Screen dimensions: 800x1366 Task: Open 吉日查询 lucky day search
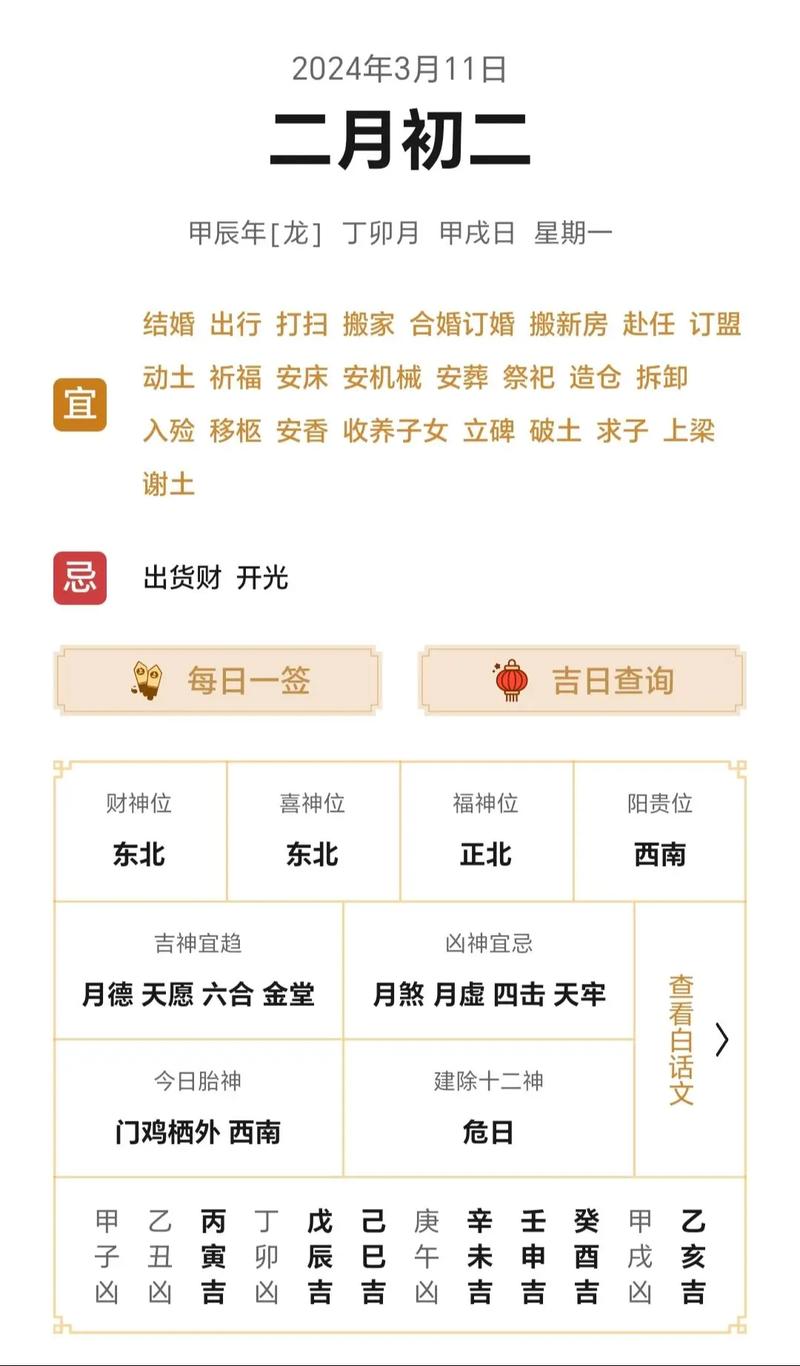tap(582, 681)
